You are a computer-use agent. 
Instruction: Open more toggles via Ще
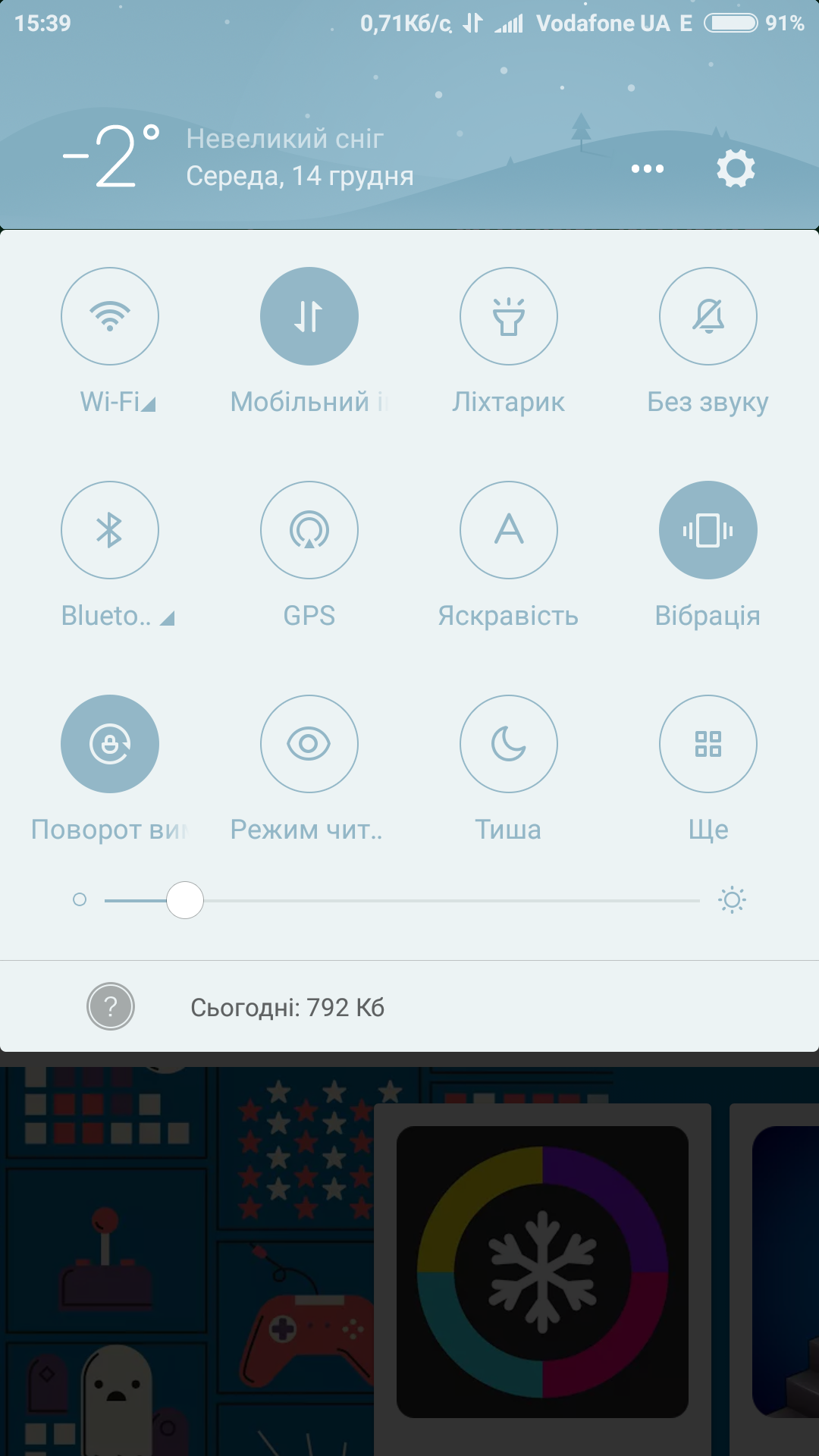pyautogui.click(x=708, y=744)
